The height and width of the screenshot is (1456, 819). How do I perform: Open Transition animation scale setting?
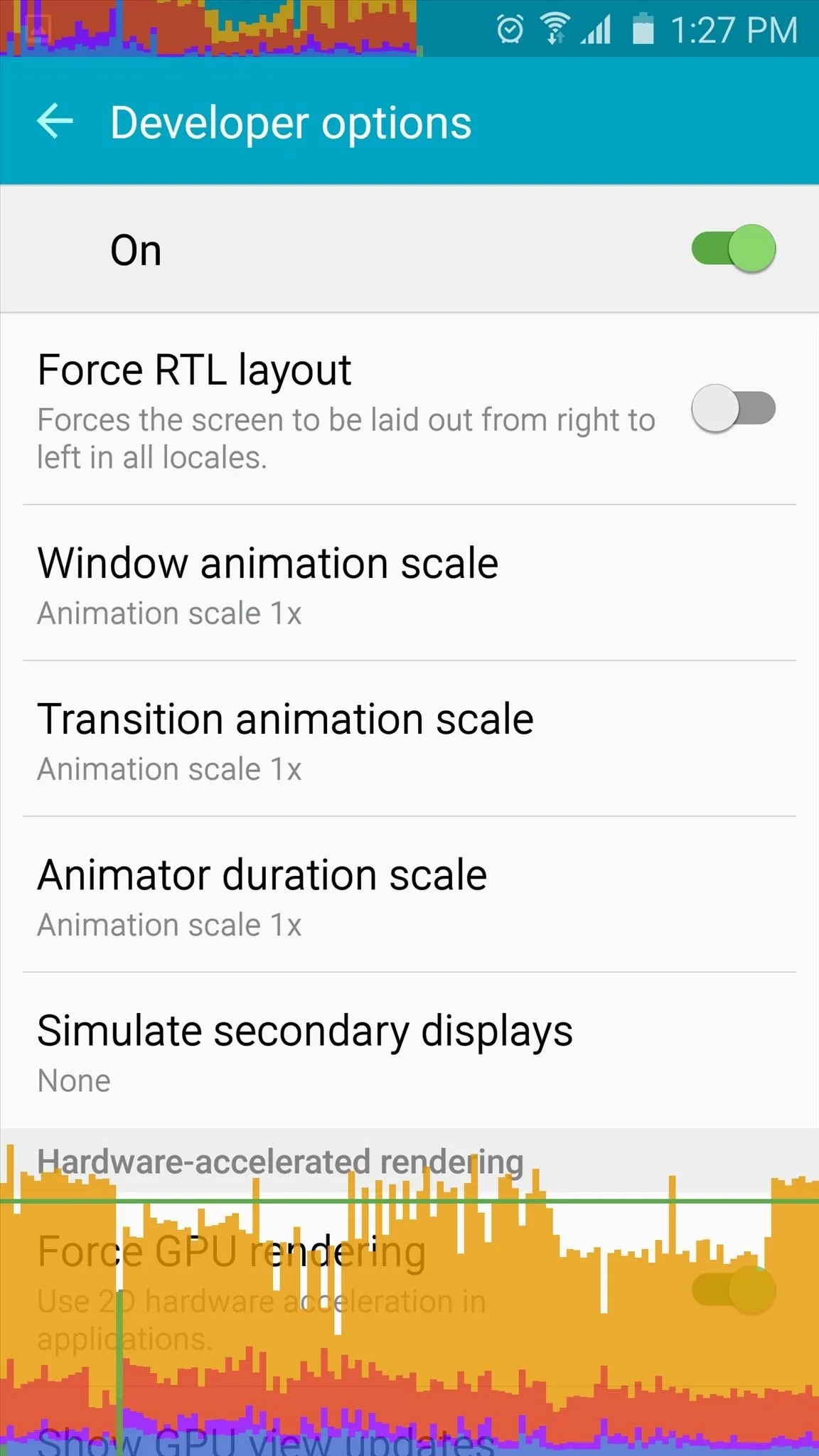[x=409, y=739]
